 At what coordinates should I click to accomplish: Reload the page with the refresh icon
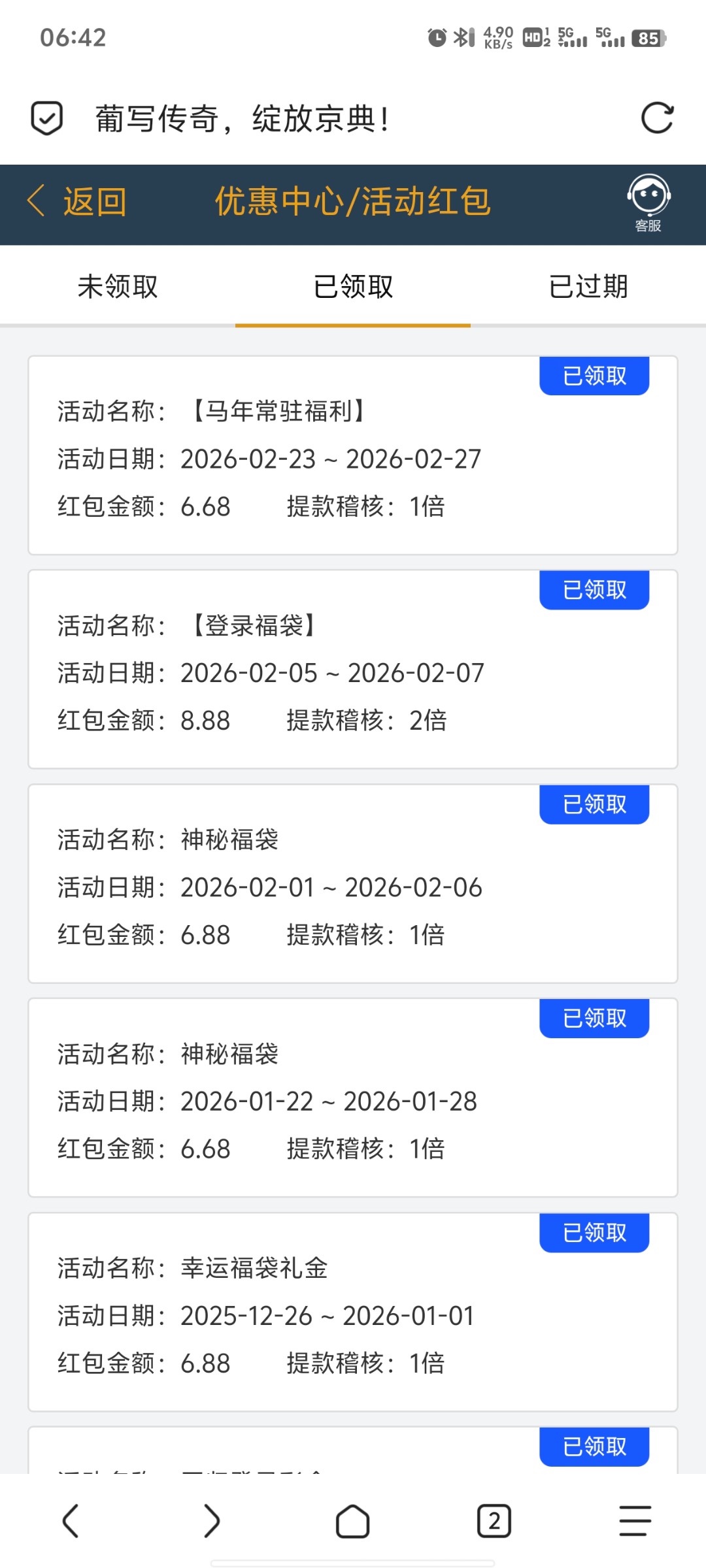(656, 118)
